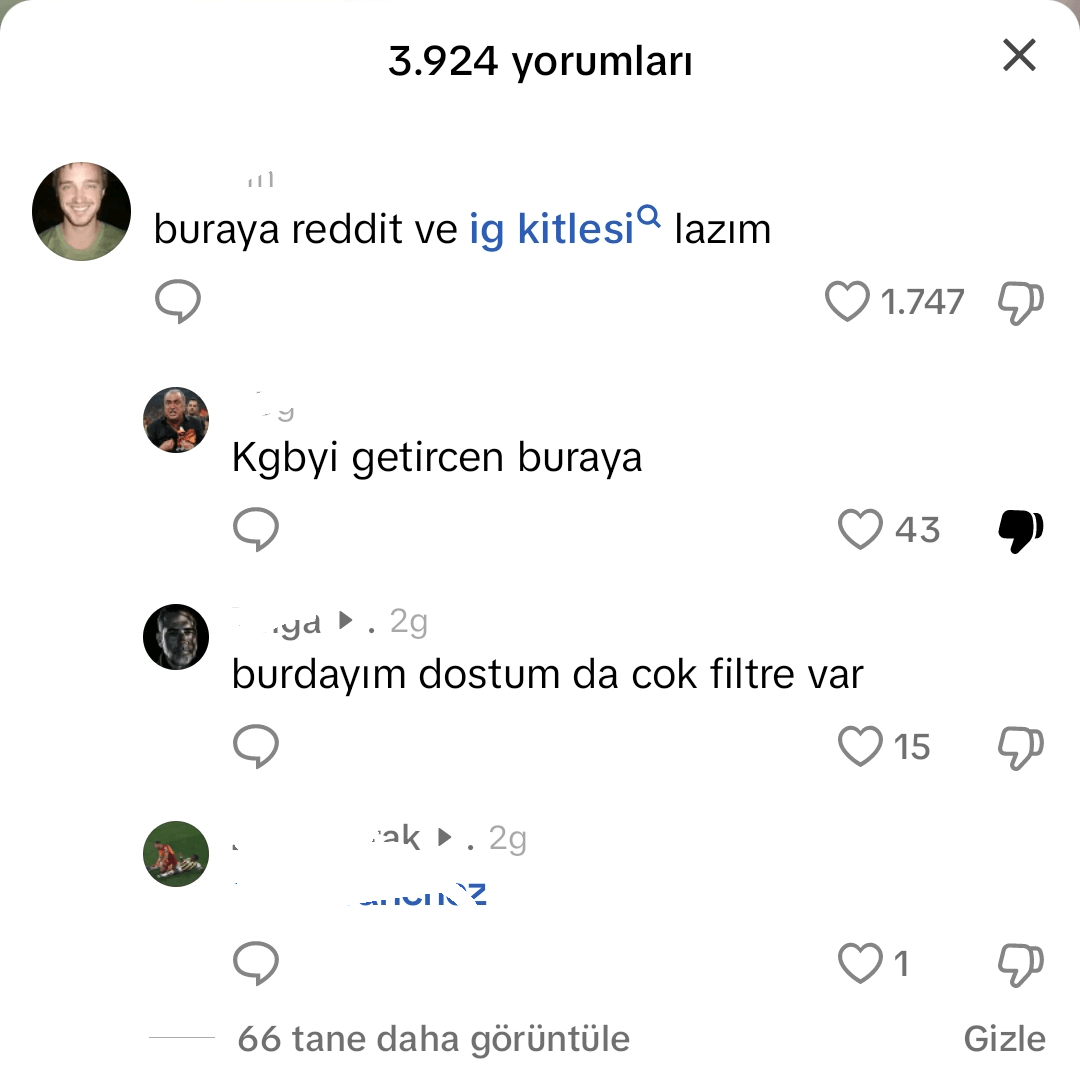Reply to the "Kgbyi getircen buraya" comment
Image resolution: width=1080 pixels, height=1087 pixels.
[x=255, y=529]
